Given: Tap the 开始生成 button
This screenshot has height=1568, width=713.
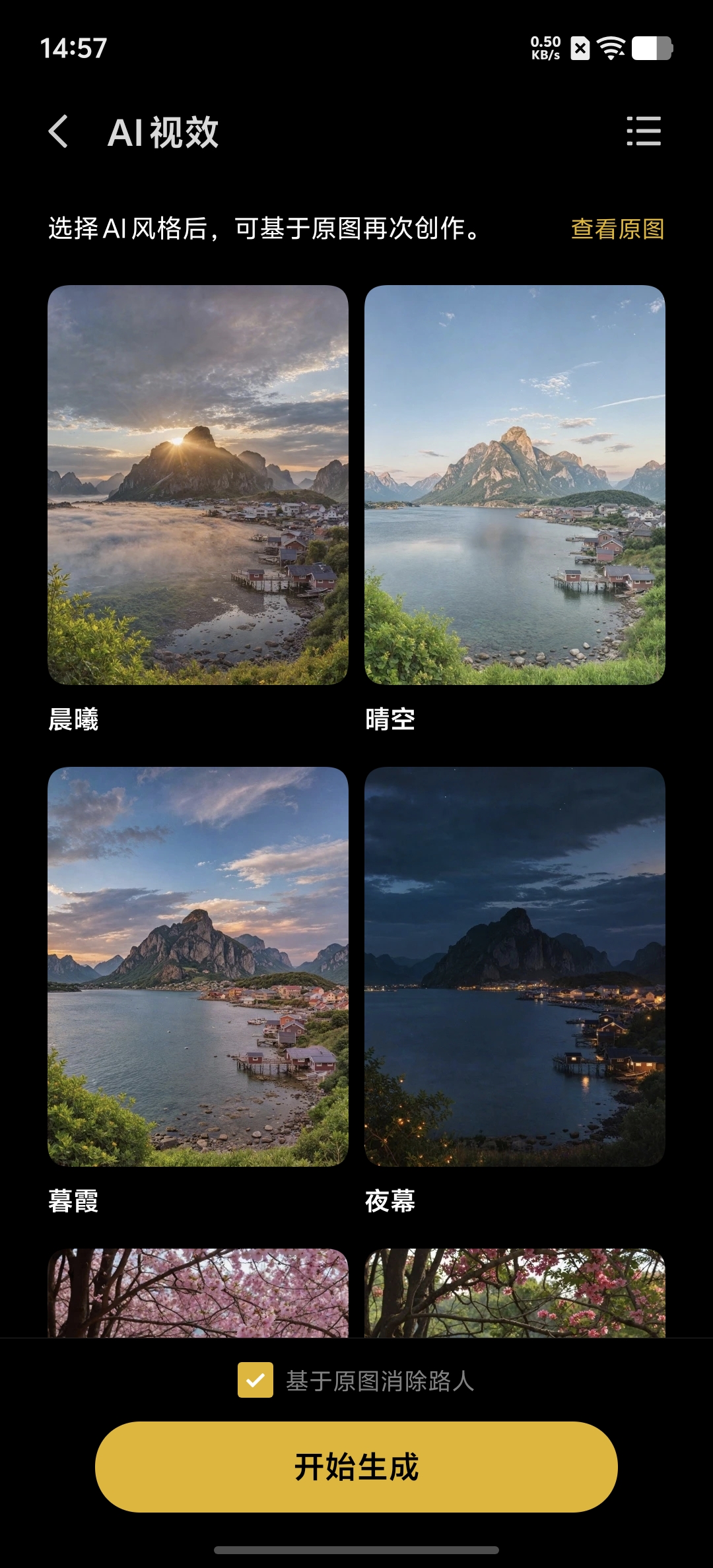Looking at the screenshot, I should coord(356,1467).
